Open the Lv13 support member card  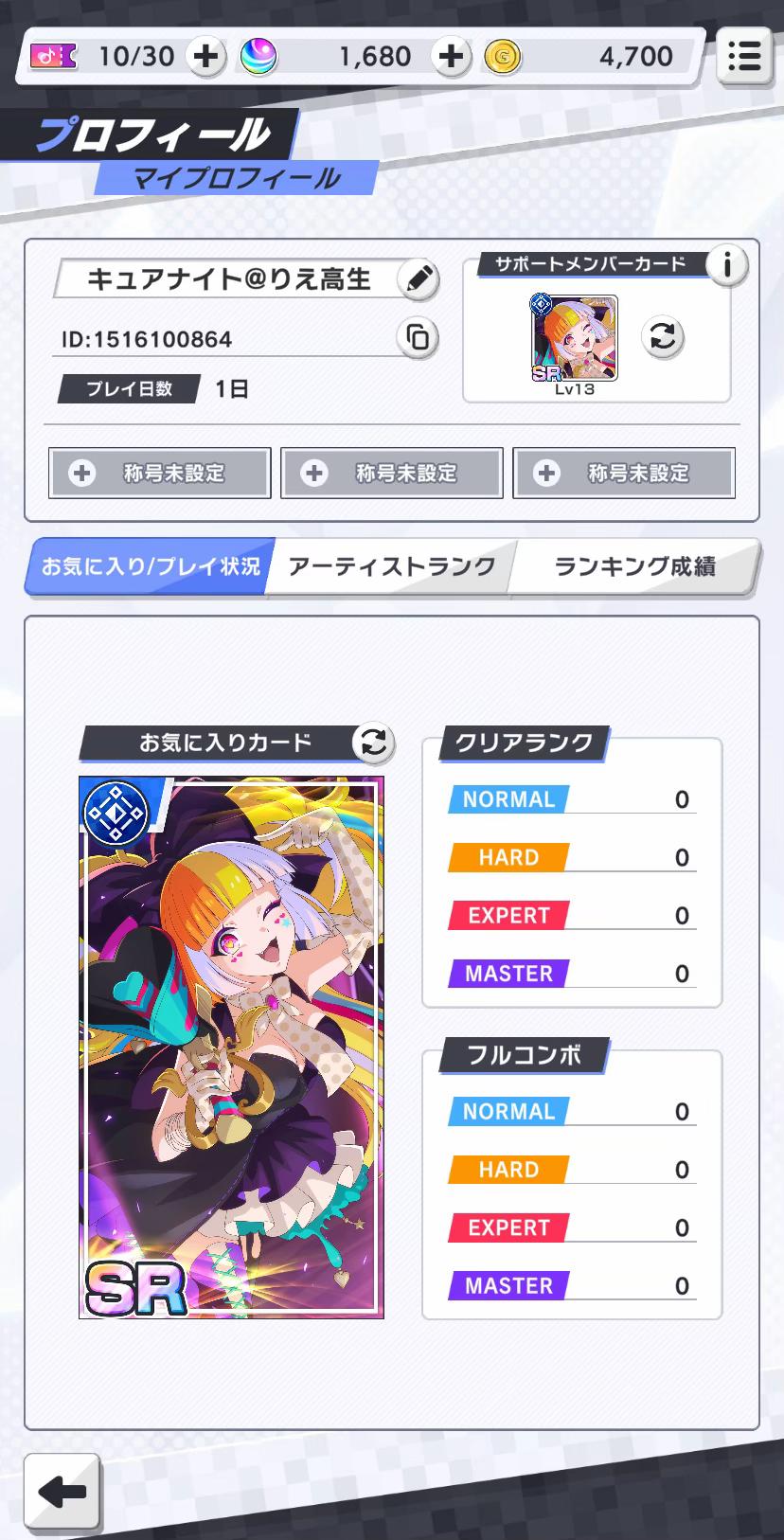575,338
